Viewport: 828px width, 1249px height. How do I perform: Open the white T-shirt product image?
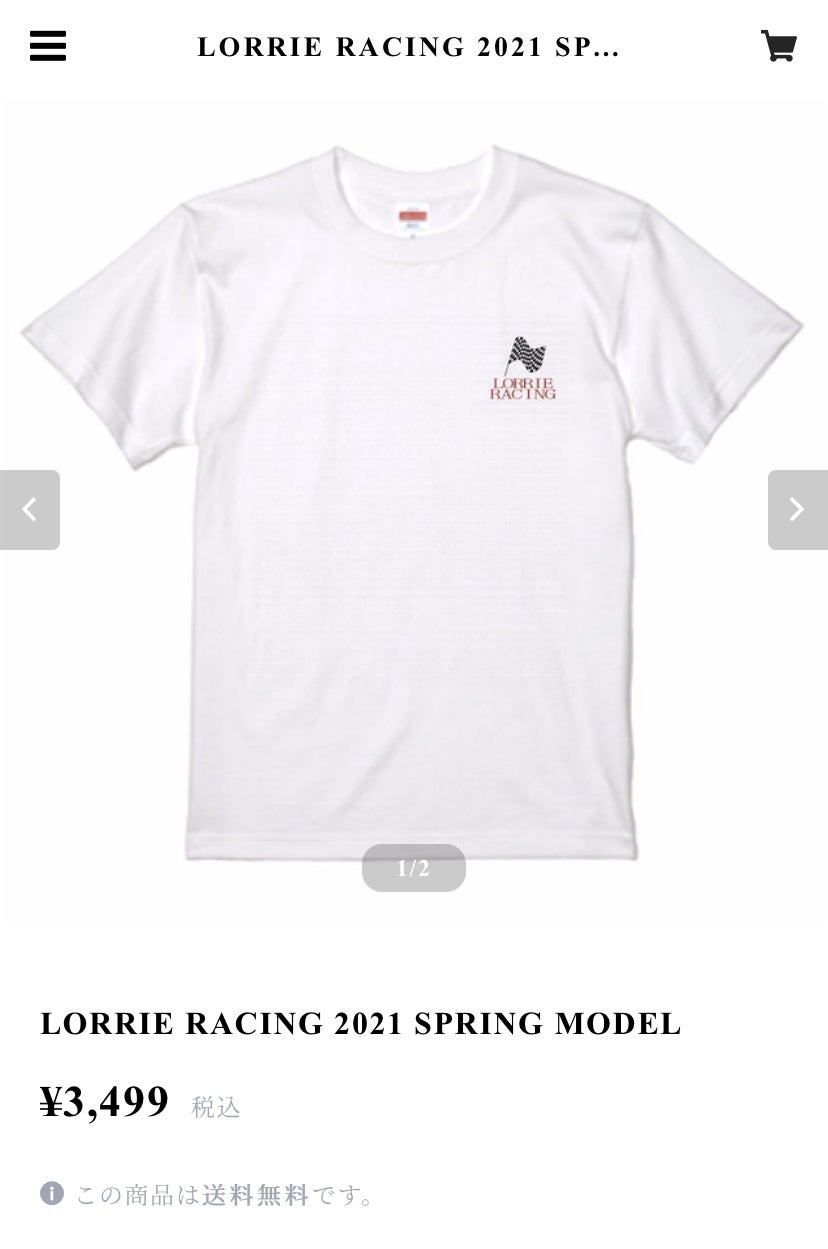pyautogui.click(x=412, y=500)
